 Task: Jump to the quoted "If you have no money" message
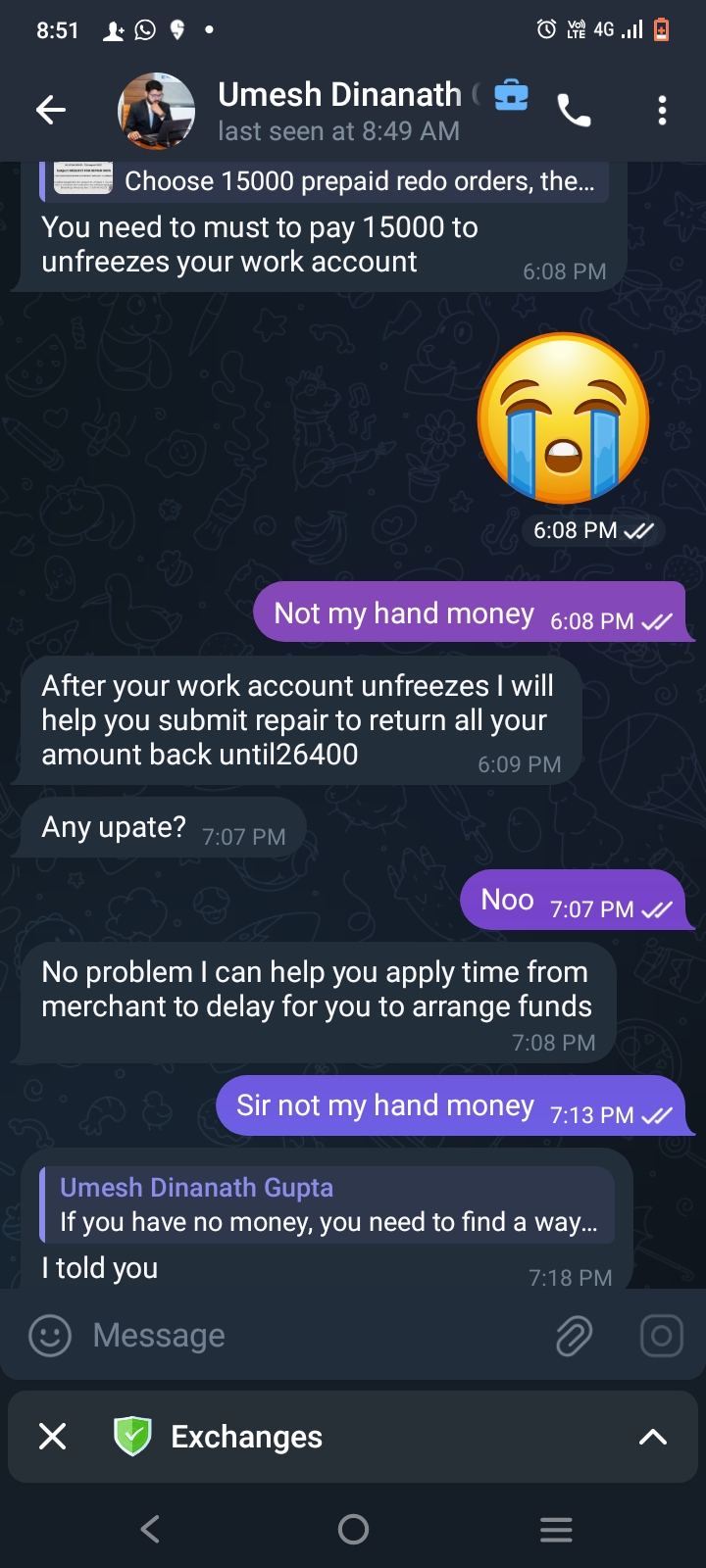tap(328, 1205)
